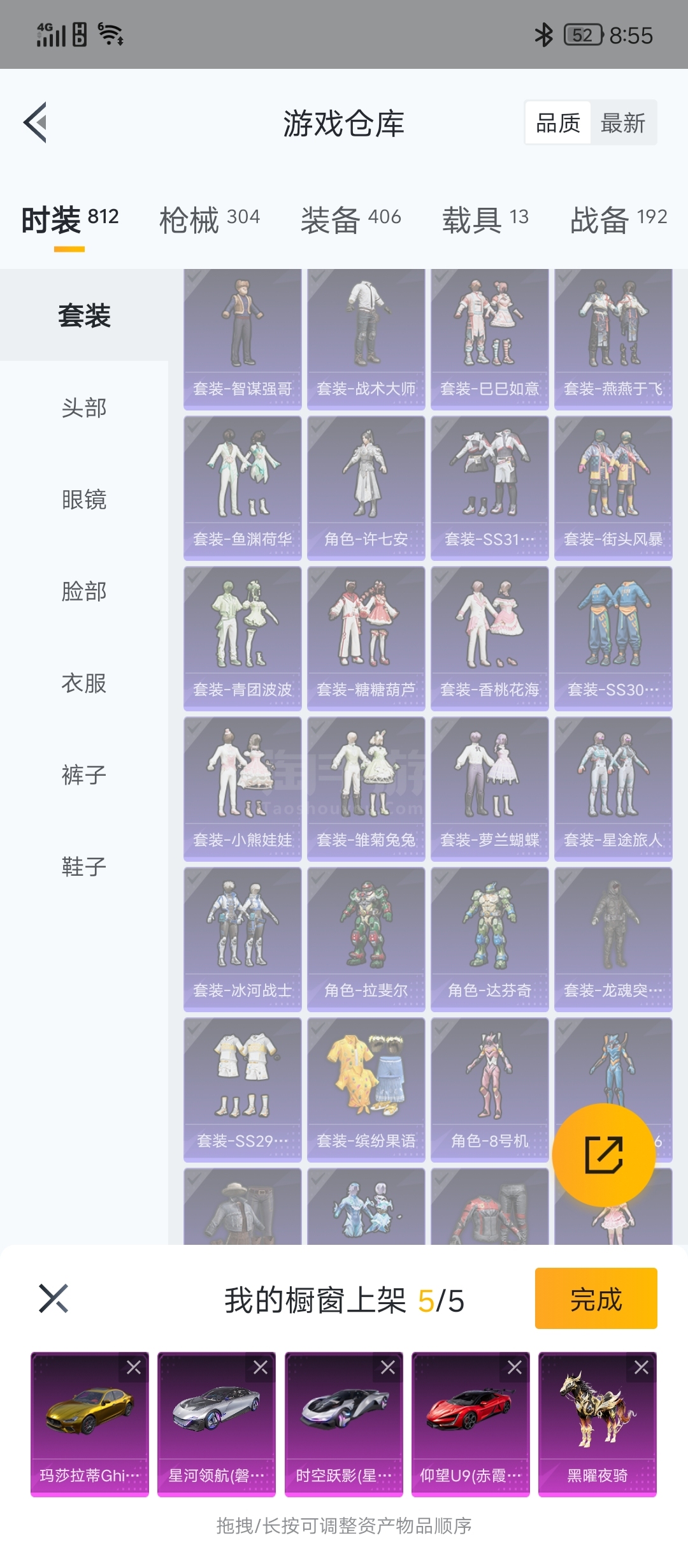Image resolution: width=688 pixels, height=1568 pixels.
Task: Close the showcase panel with X
Action: pos(54,1298)
